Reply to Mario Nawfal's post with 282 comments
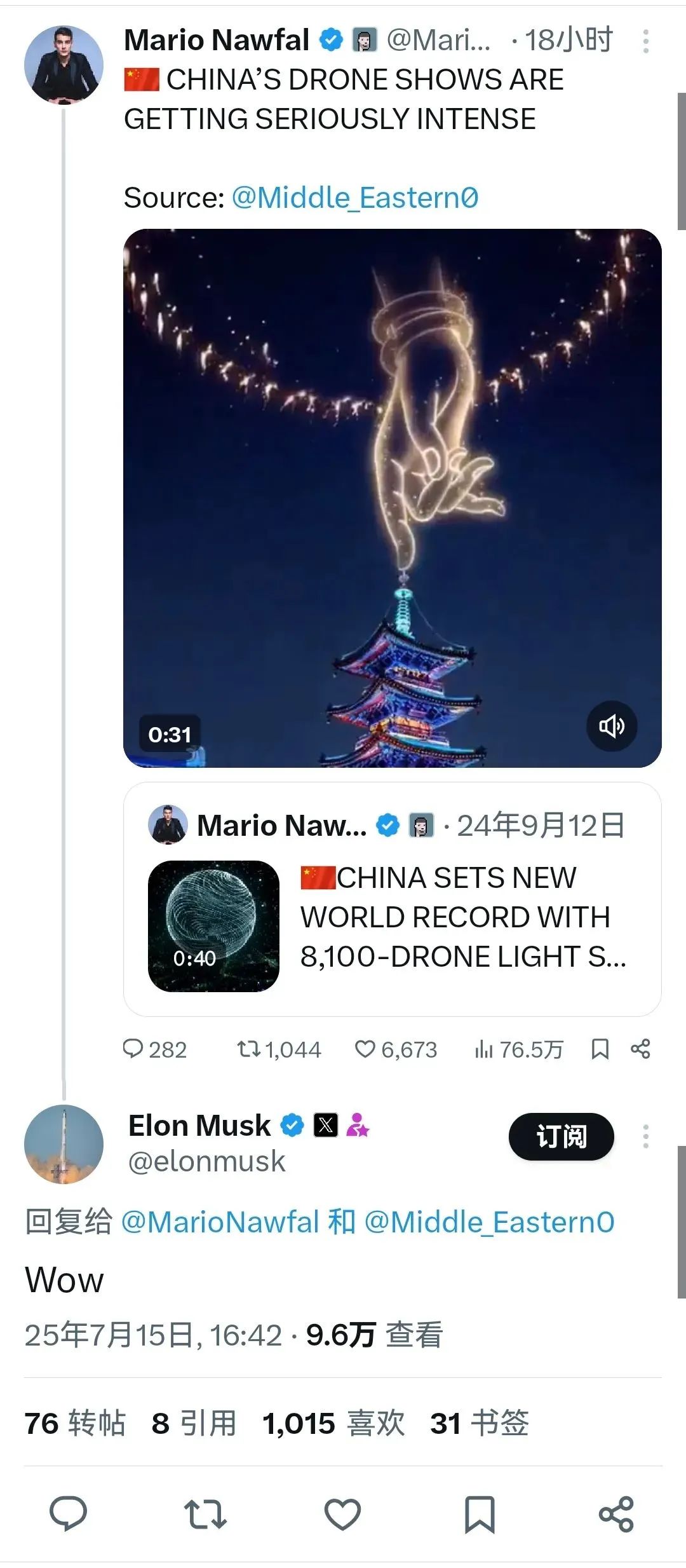The image size is (686, 1568). pos(154,1049)
